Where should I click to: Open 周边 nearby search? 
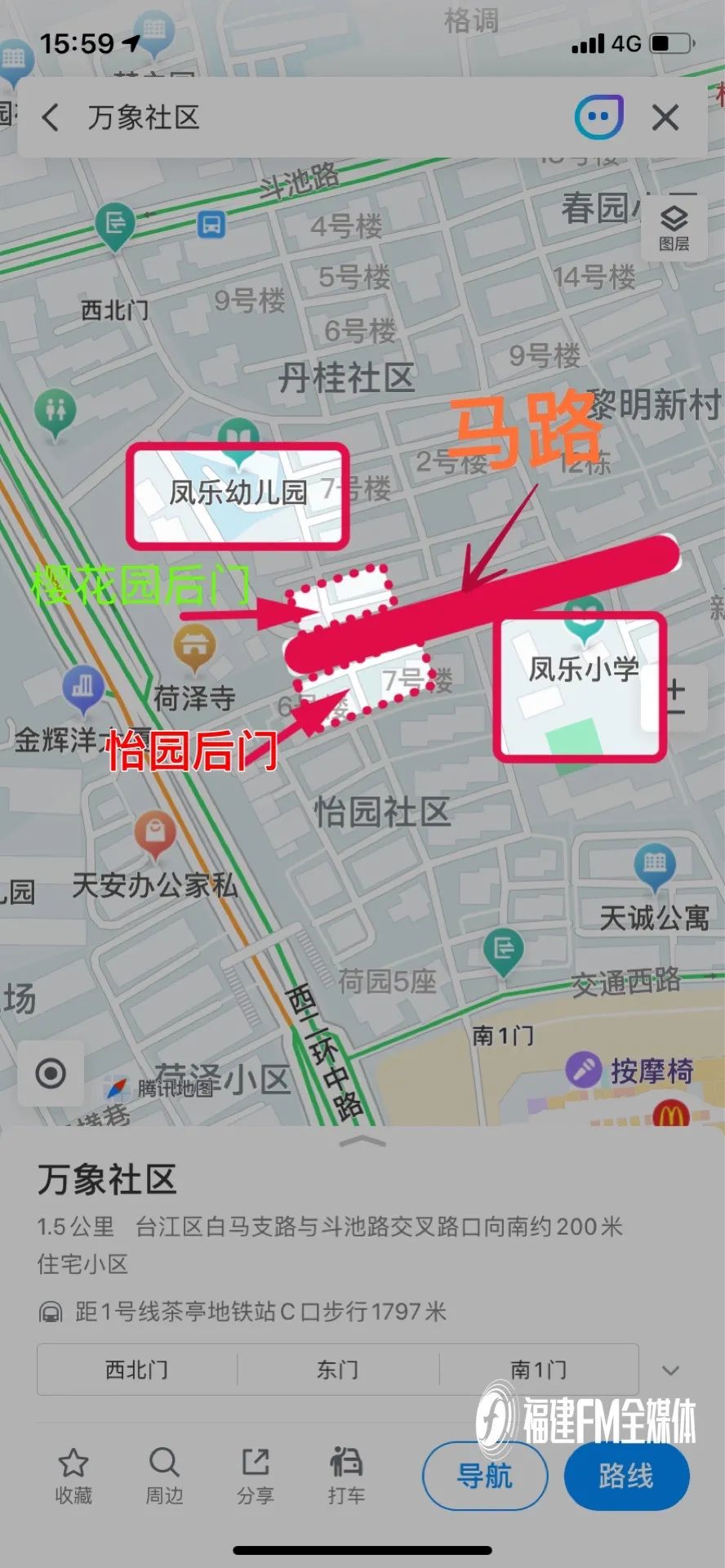(x=164, y=1475)
